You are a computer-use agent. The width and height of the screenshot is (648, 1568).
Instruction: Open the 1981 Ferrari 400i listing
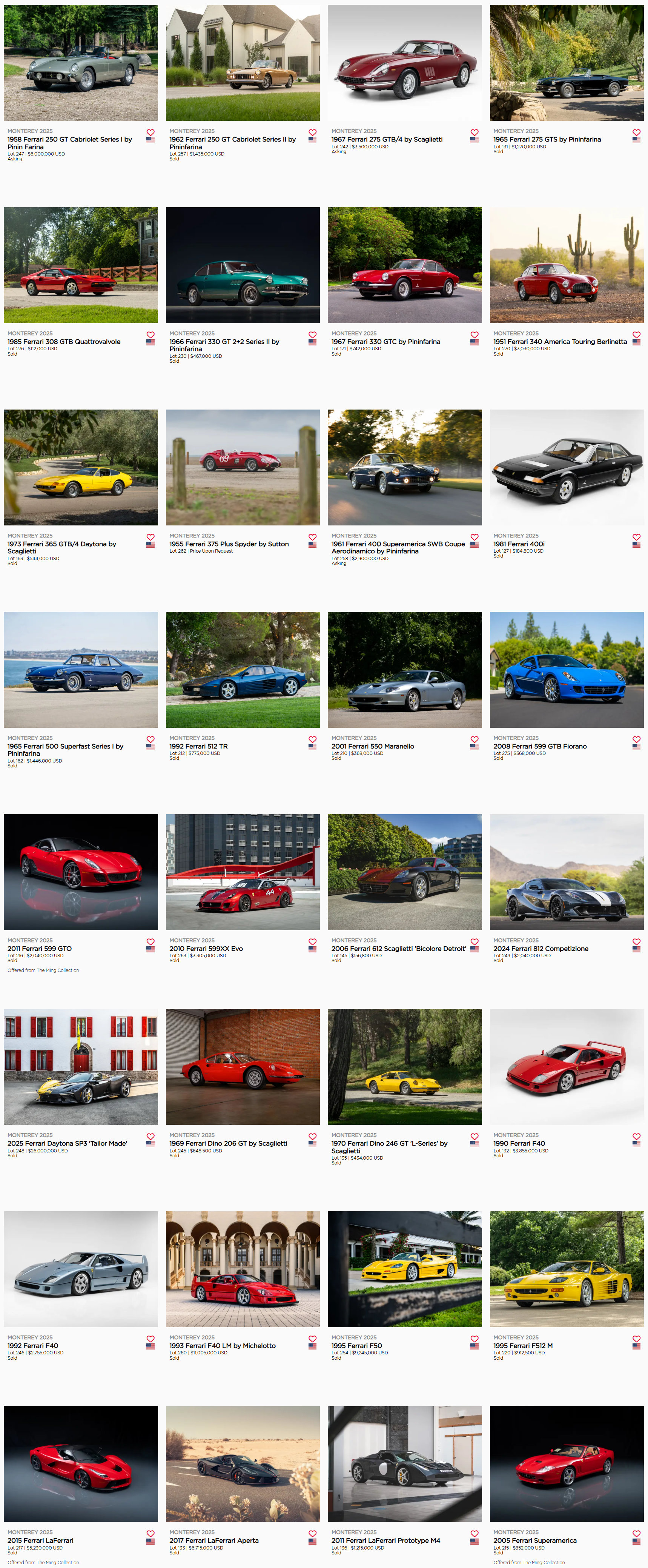point(518,544)
